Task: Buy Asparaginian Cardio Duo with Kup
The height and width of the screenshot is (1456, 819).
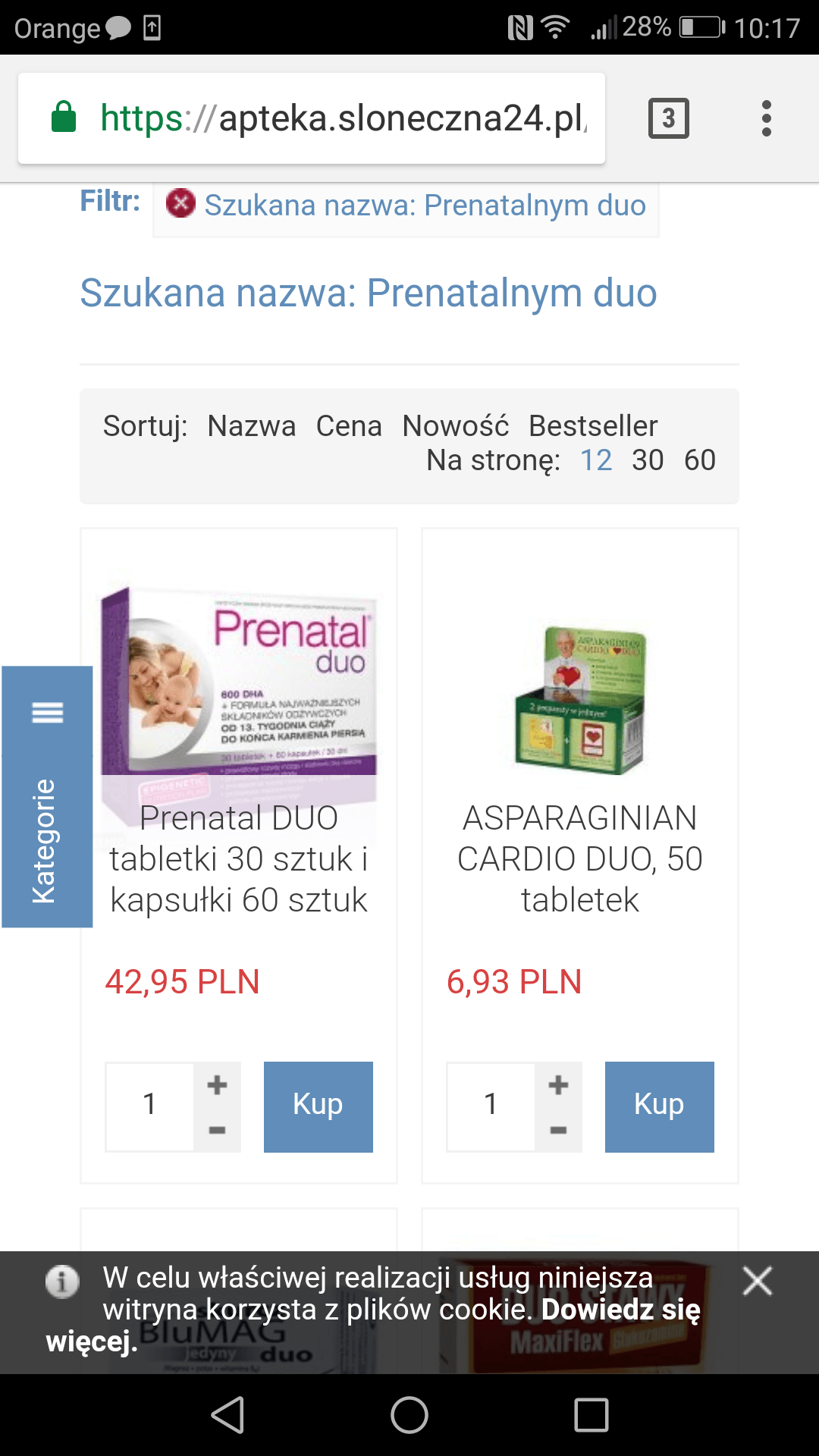Action: click(659, 1106)
